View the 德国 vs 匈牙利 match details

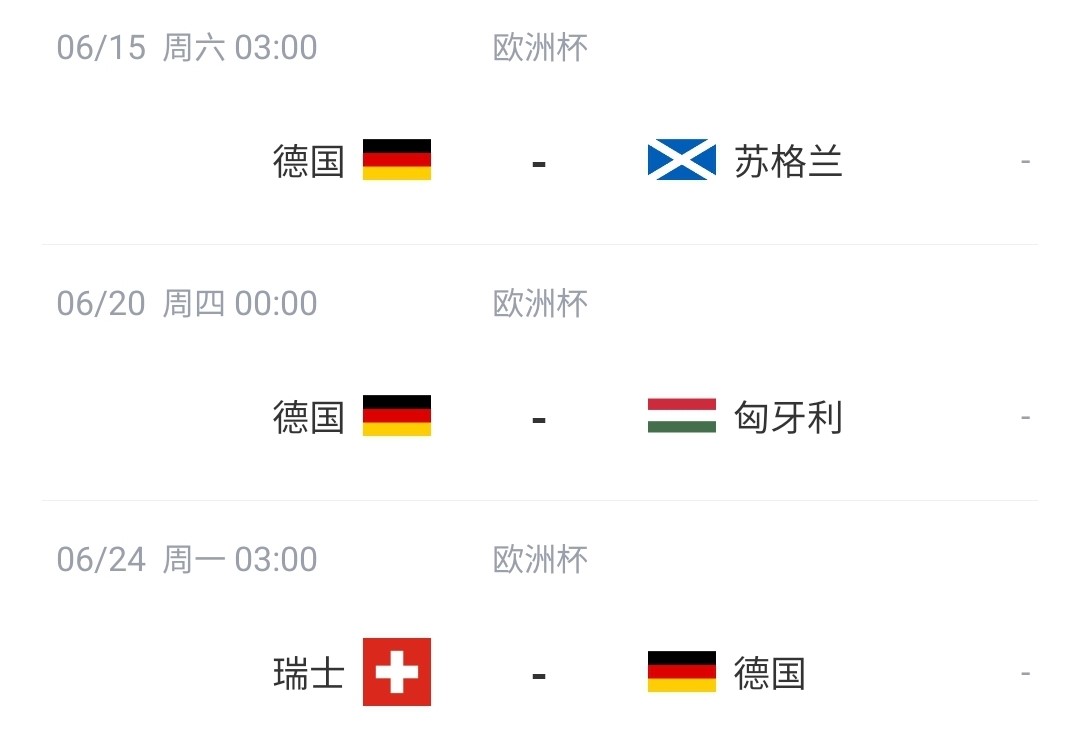click(539, 417)
